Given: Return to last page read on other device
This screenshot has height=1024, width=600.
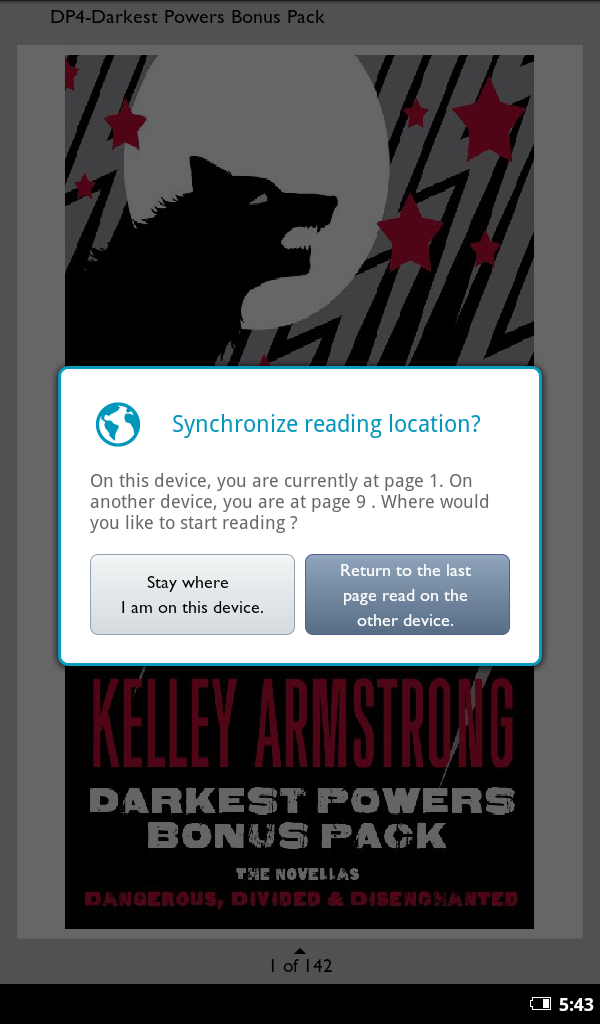Looking at the screenshot, I should click(407, 595).
